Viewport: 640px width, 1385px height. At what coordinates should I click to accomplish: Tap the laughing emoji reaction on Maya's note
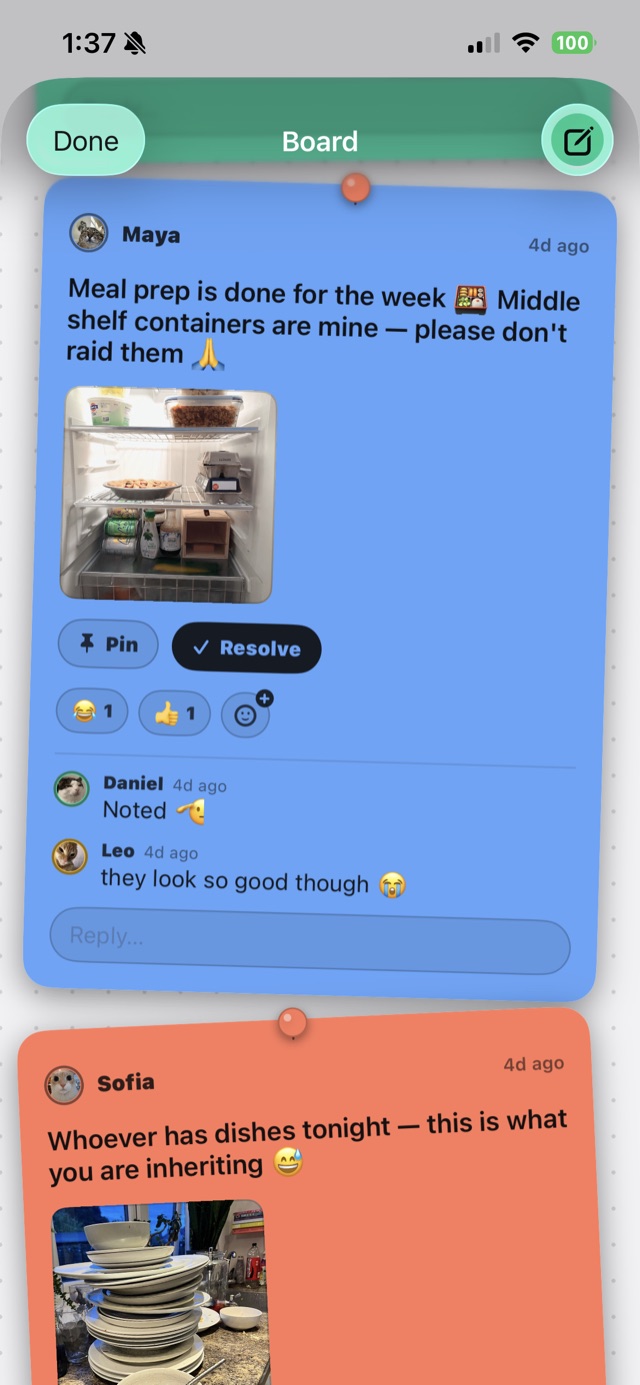92,712
